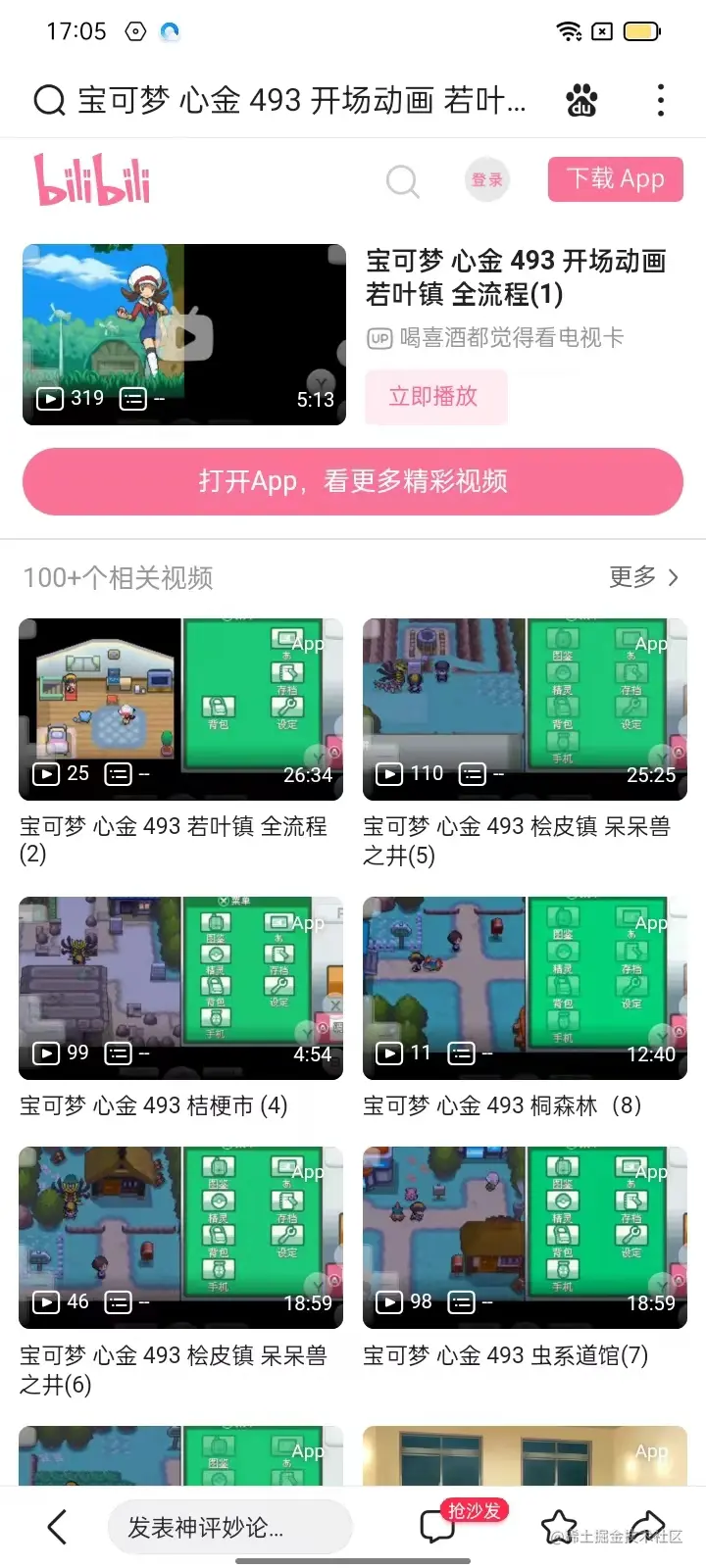Open the 若叶镇 全流程 (2) video
706x1568 pixels.
pyautogui.click(x=181, y=710)
